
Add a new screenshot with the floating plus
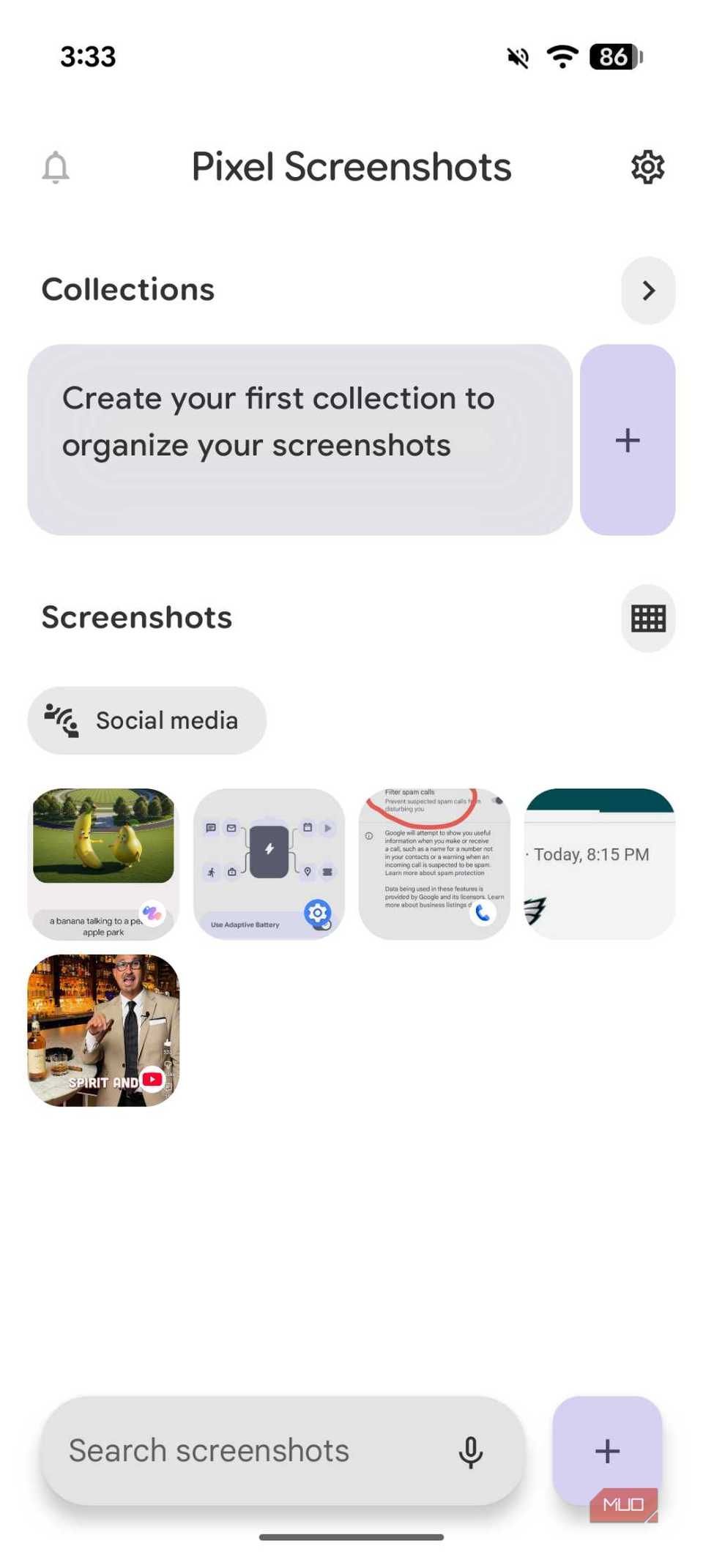607,1450
